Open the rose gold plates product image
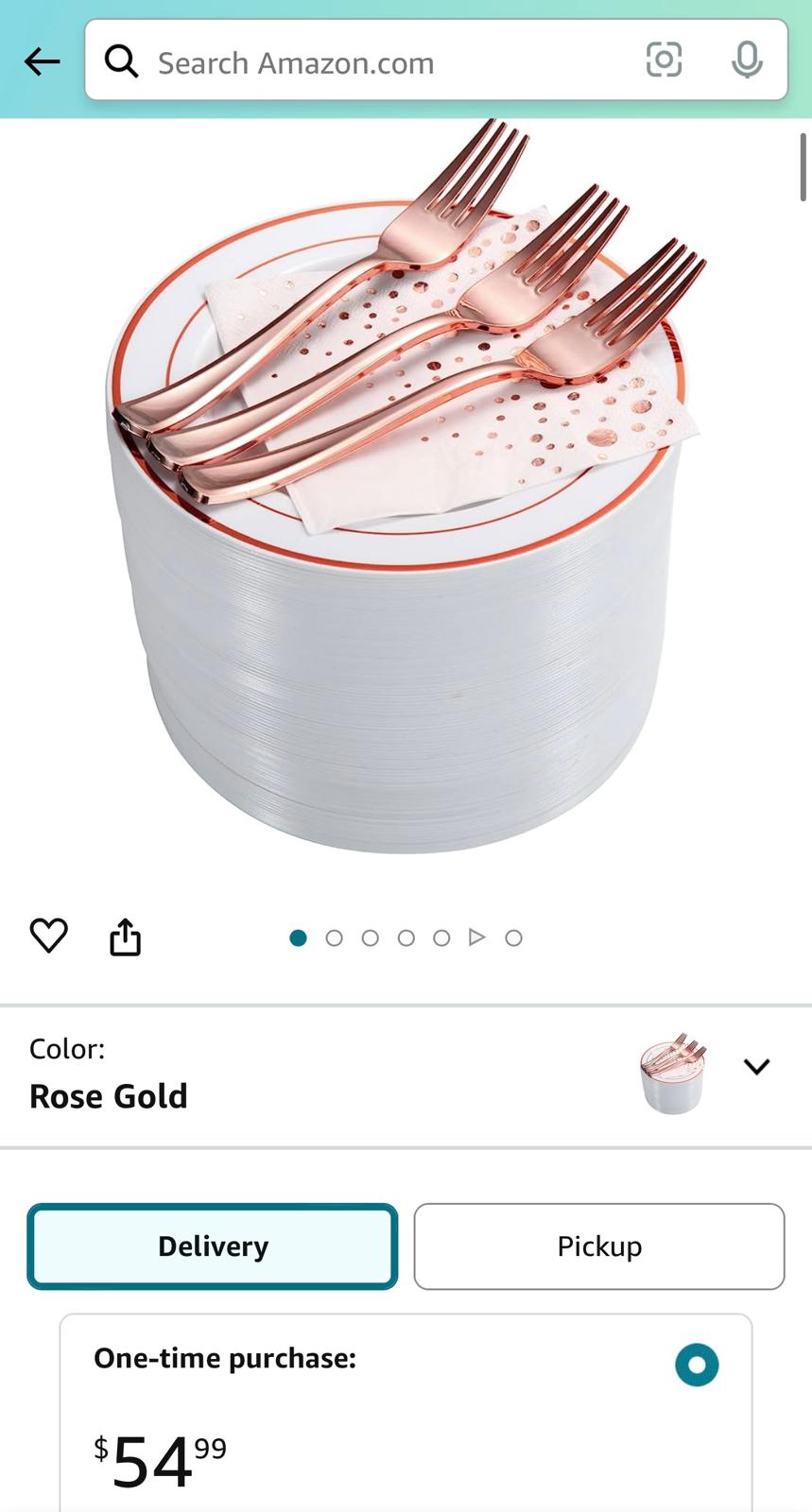 click(x=406, y=491)
